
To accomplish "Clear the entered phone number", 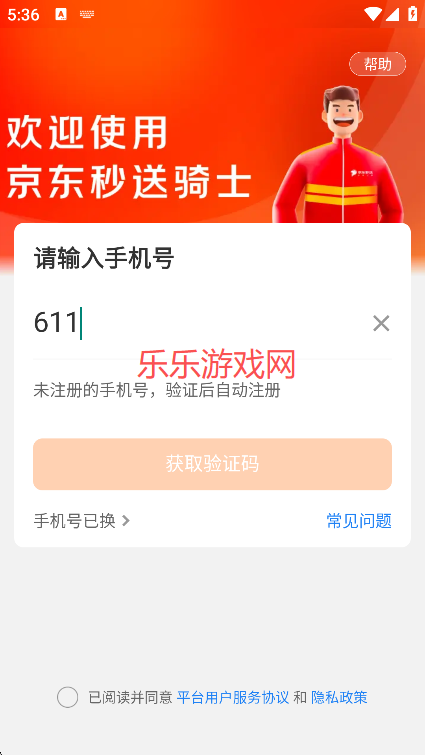I will coord(381,324).
